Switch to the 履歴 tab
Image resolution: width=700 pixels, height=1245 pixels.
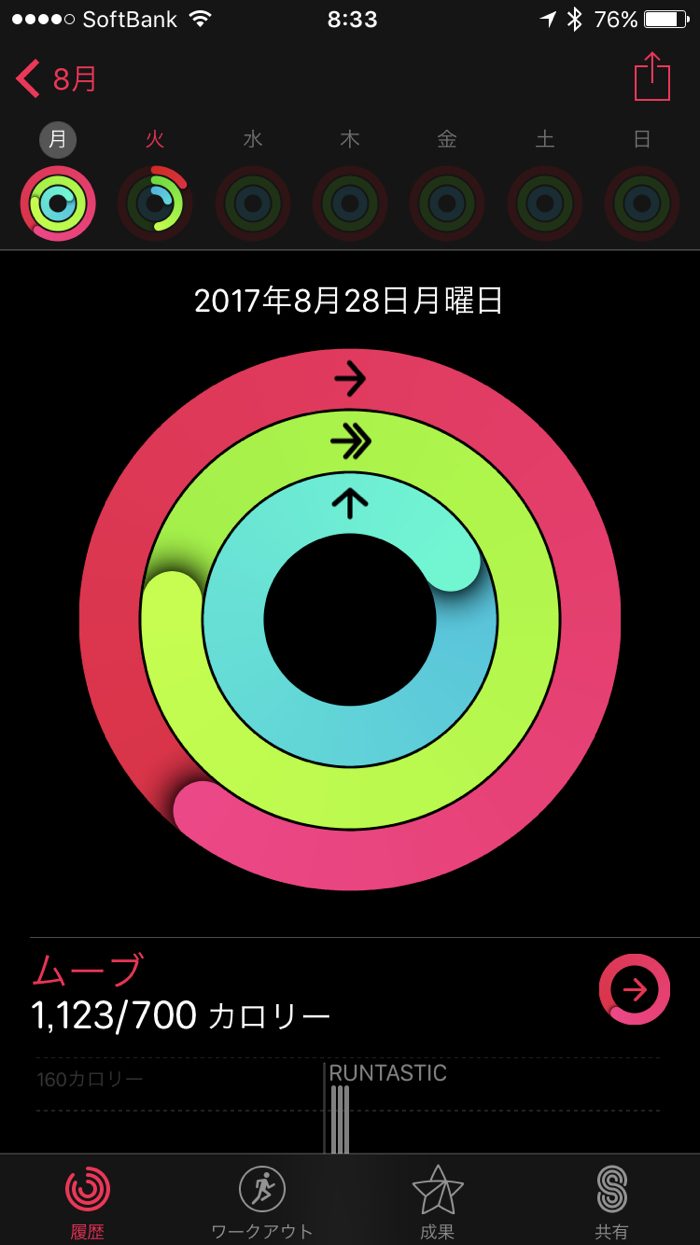coord(88,1201)
